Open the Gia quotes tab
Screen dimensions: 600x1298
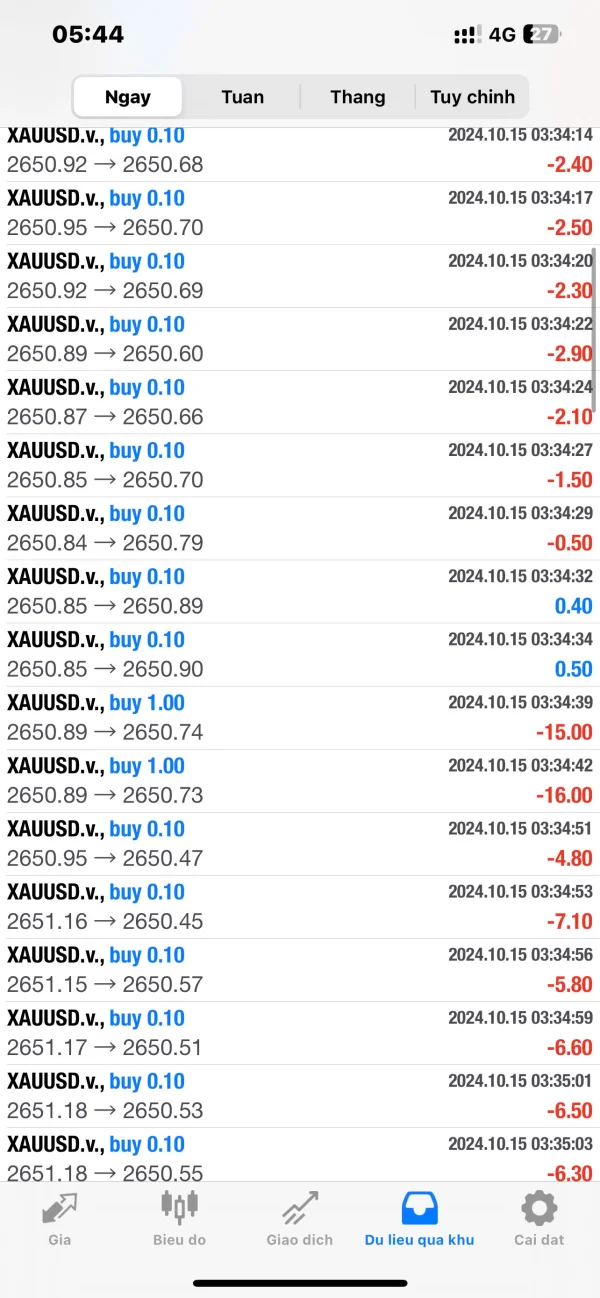(x=59, y=1218)
